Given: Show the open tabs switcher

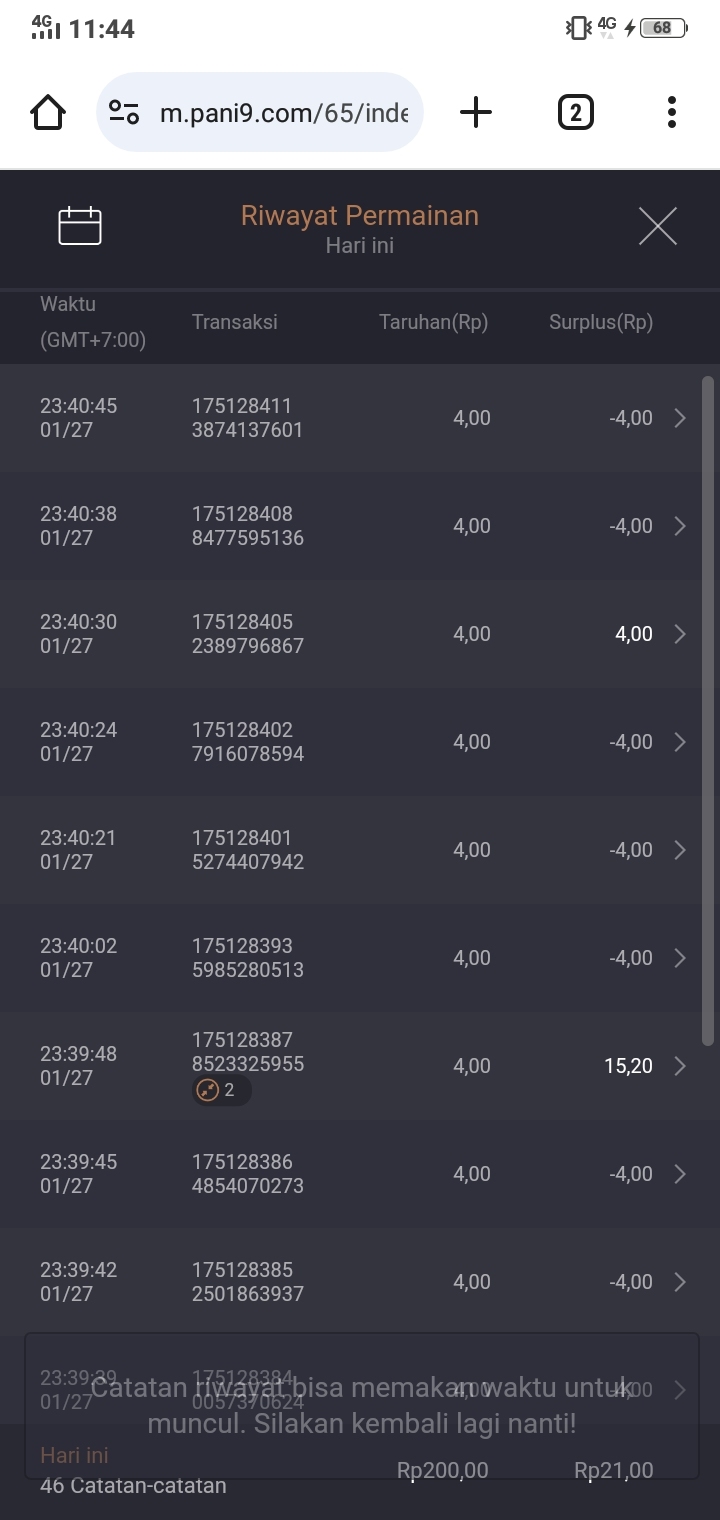Looking at the screenshot, I should click(575, 112).
